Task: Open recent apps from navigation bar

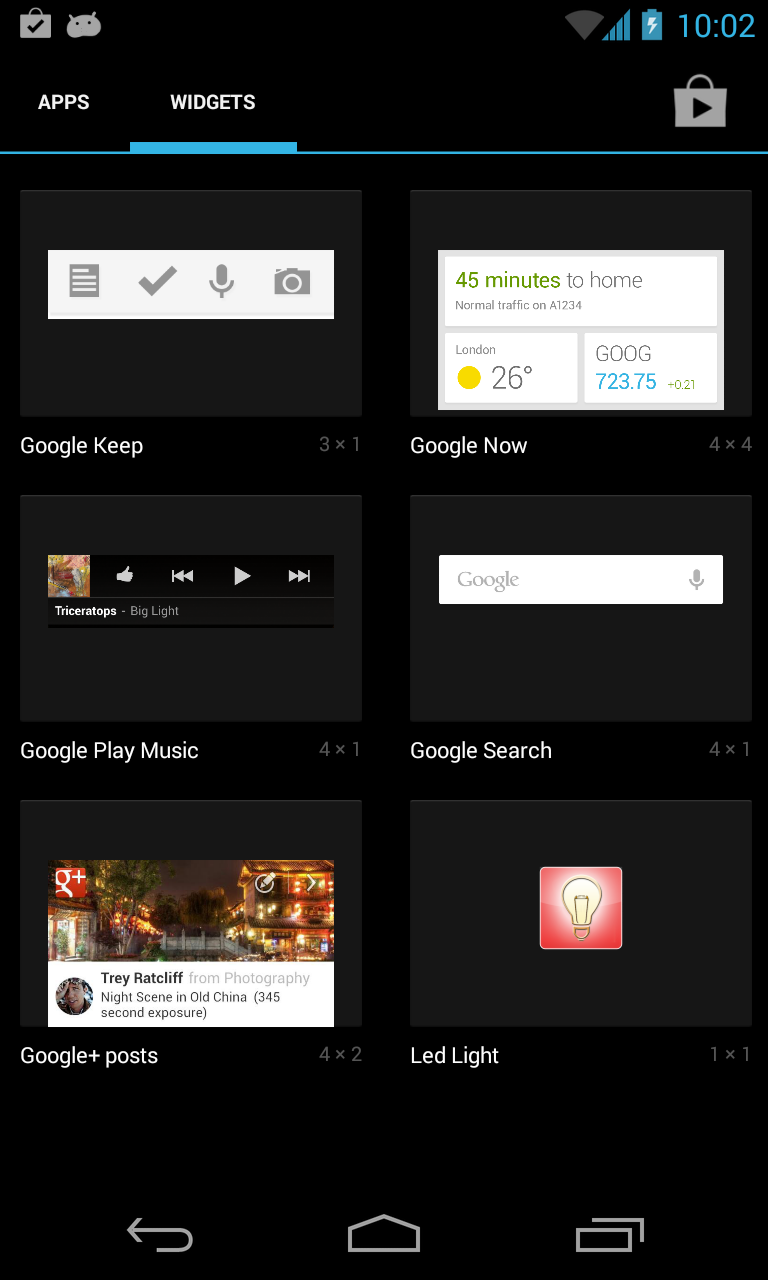Action: coord(609,1235)
